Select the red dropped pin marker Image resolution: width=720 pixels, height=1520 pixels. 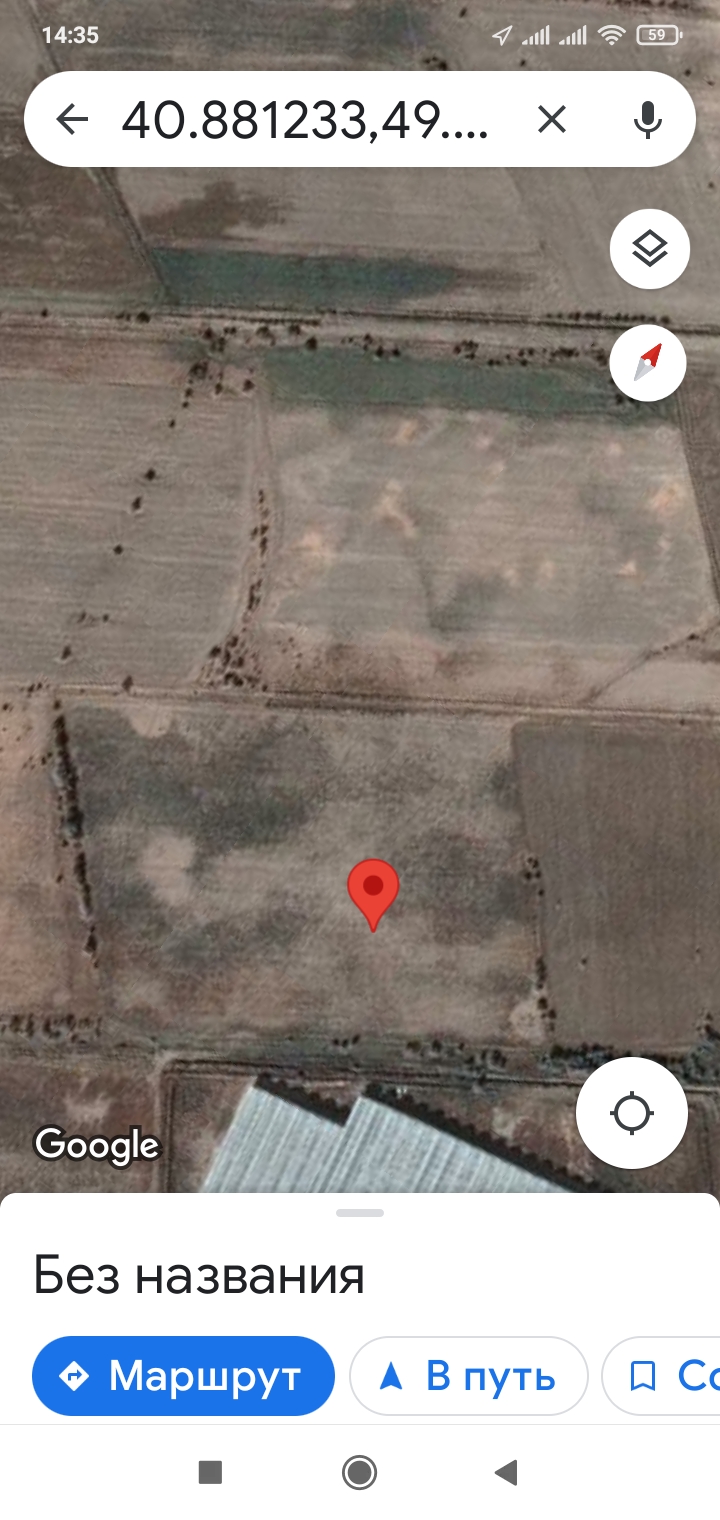(x=373, y=893)
